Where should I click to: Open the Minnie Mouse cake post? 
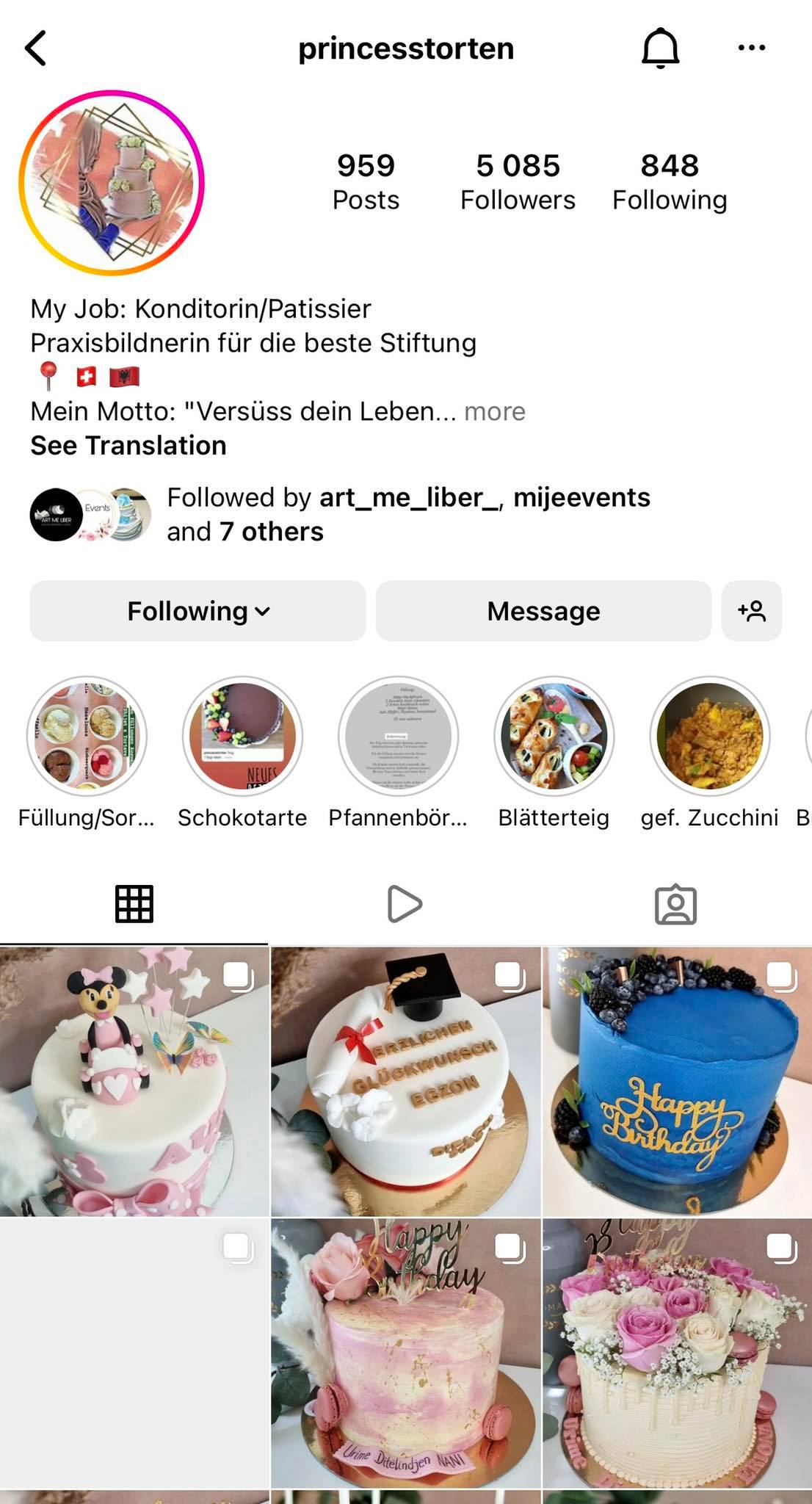134,1081
